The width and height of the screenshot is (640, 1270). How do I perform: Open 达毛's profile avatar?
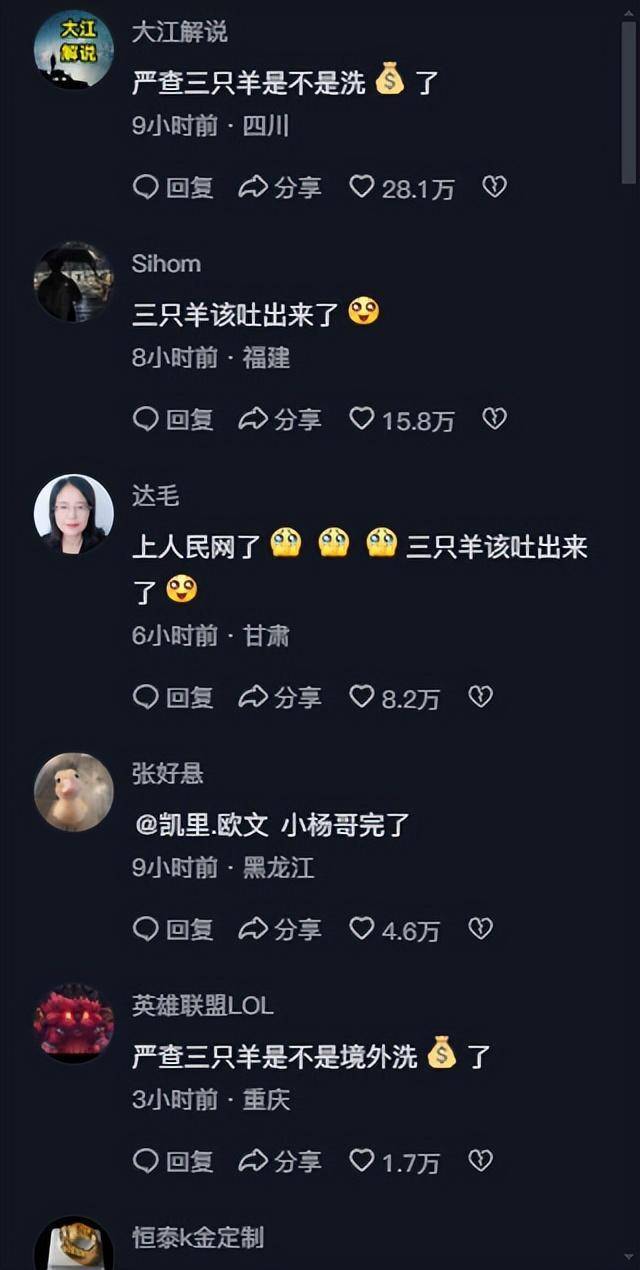(73, 514)
